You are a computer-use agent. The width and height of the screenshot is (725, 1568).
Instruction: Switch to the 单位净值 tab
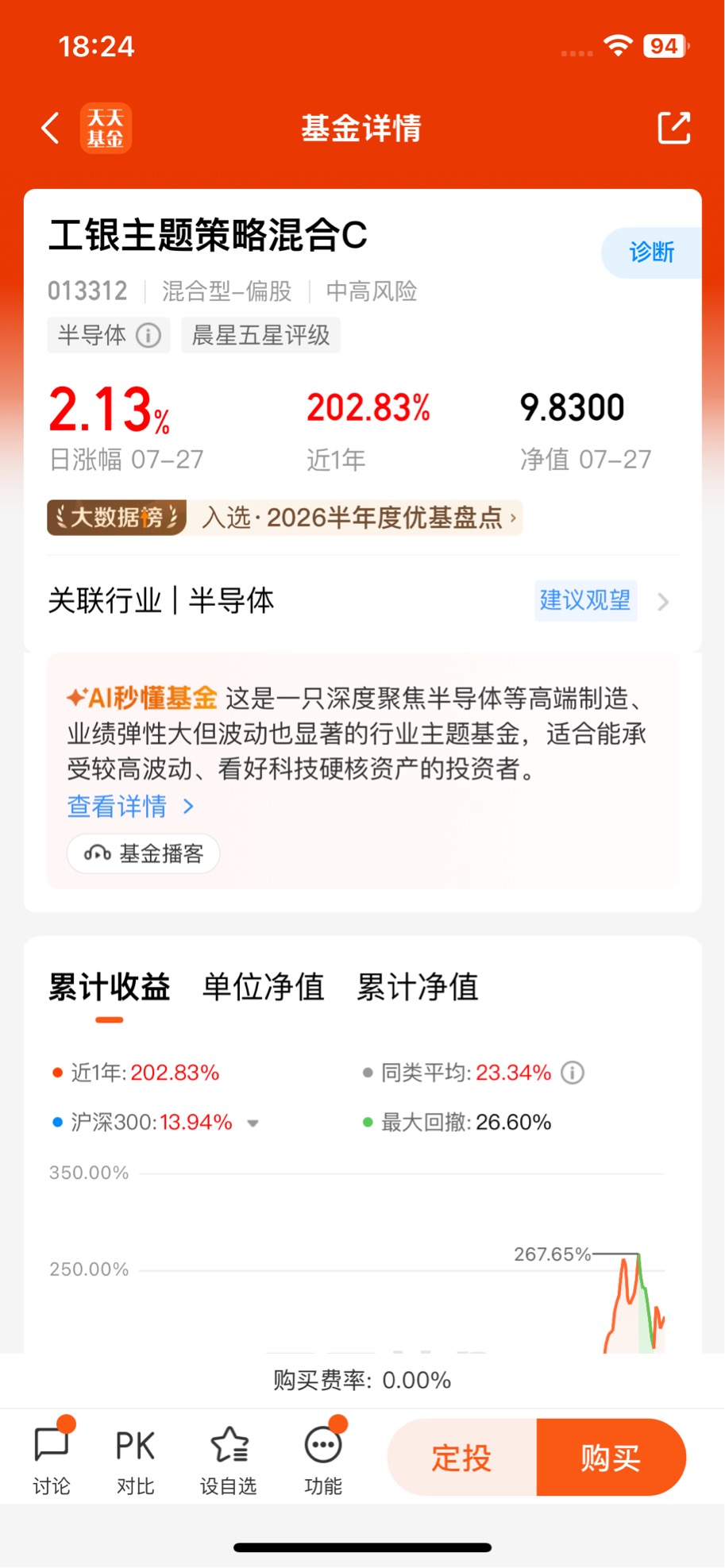(x=264, y=988)
